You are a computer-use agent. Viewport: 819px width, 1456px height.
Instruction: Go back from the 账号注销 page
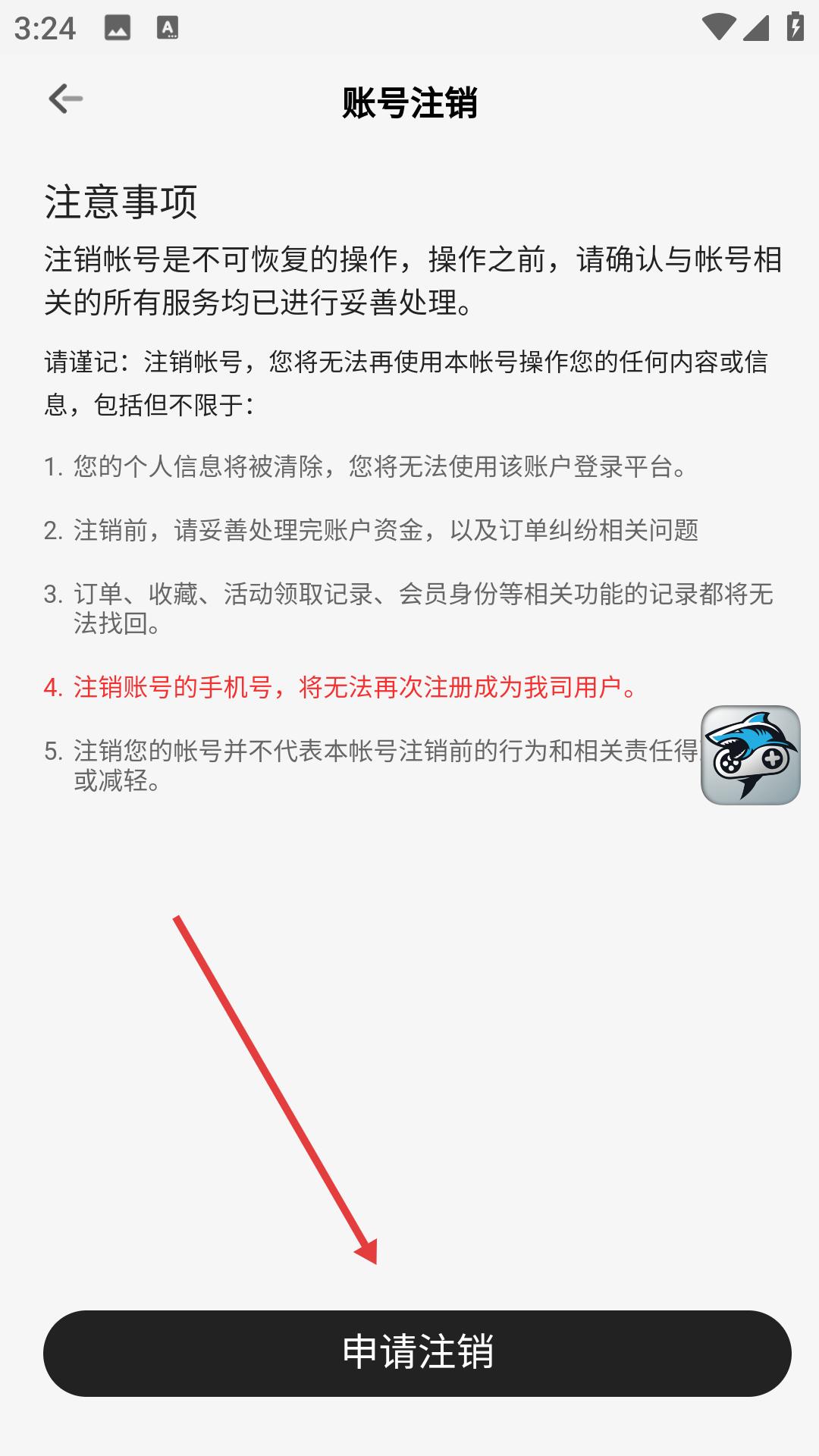click(65, 99)
